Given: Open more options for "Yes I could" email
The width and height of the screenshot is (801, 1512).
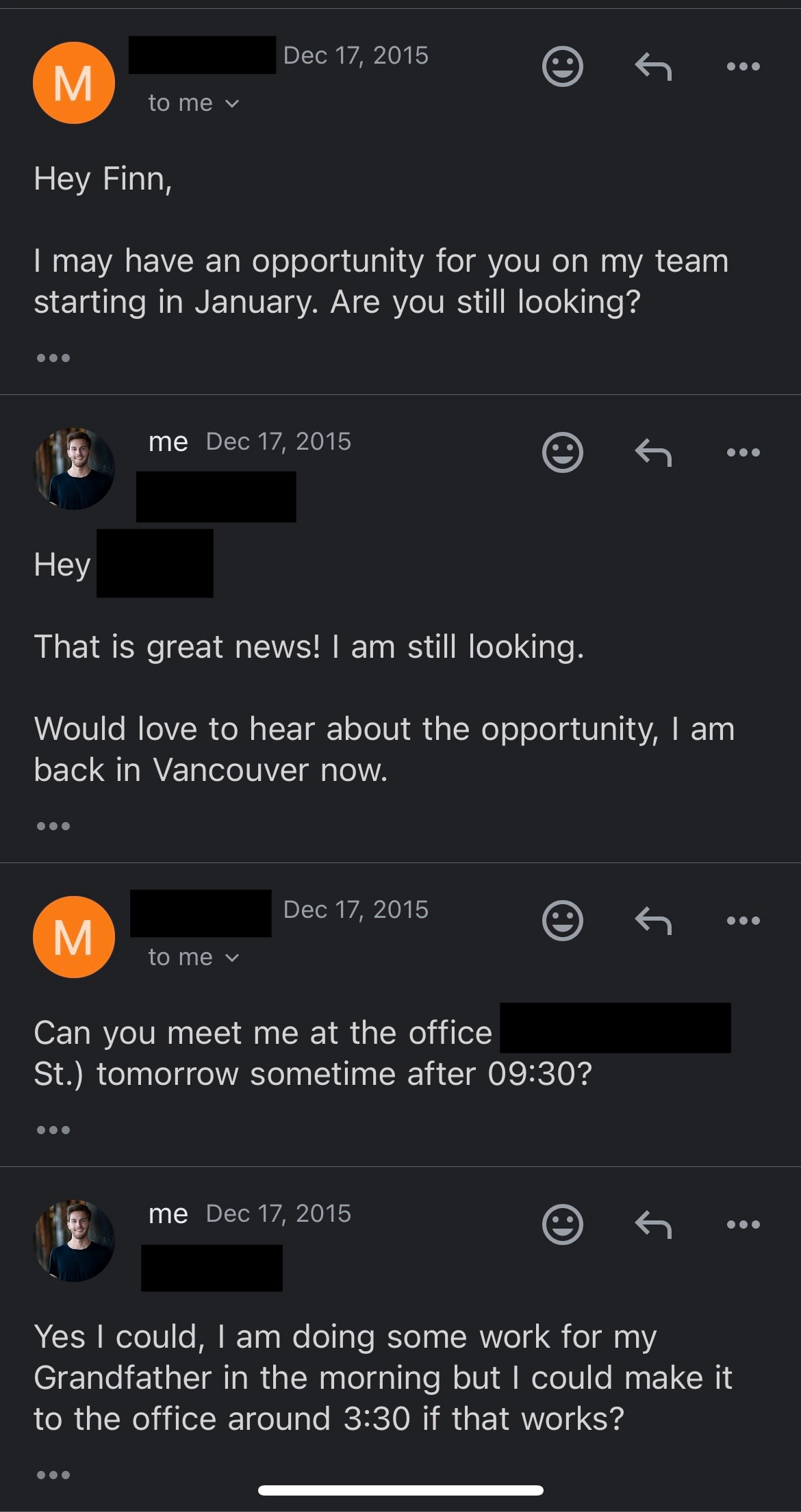Looking at the screenshot, I should tap(743, 1225).
